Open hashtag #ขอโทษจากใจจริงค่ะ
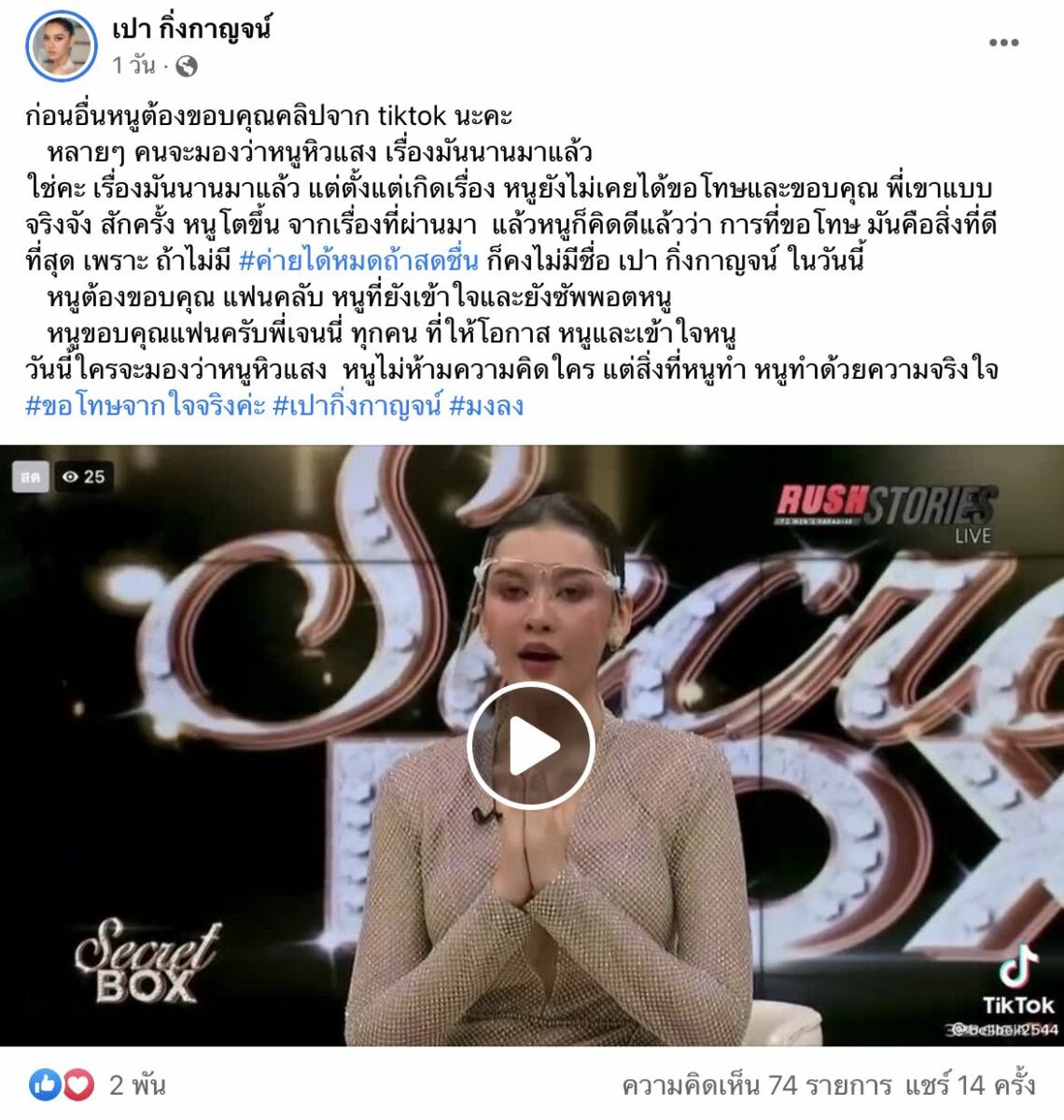 145,406
